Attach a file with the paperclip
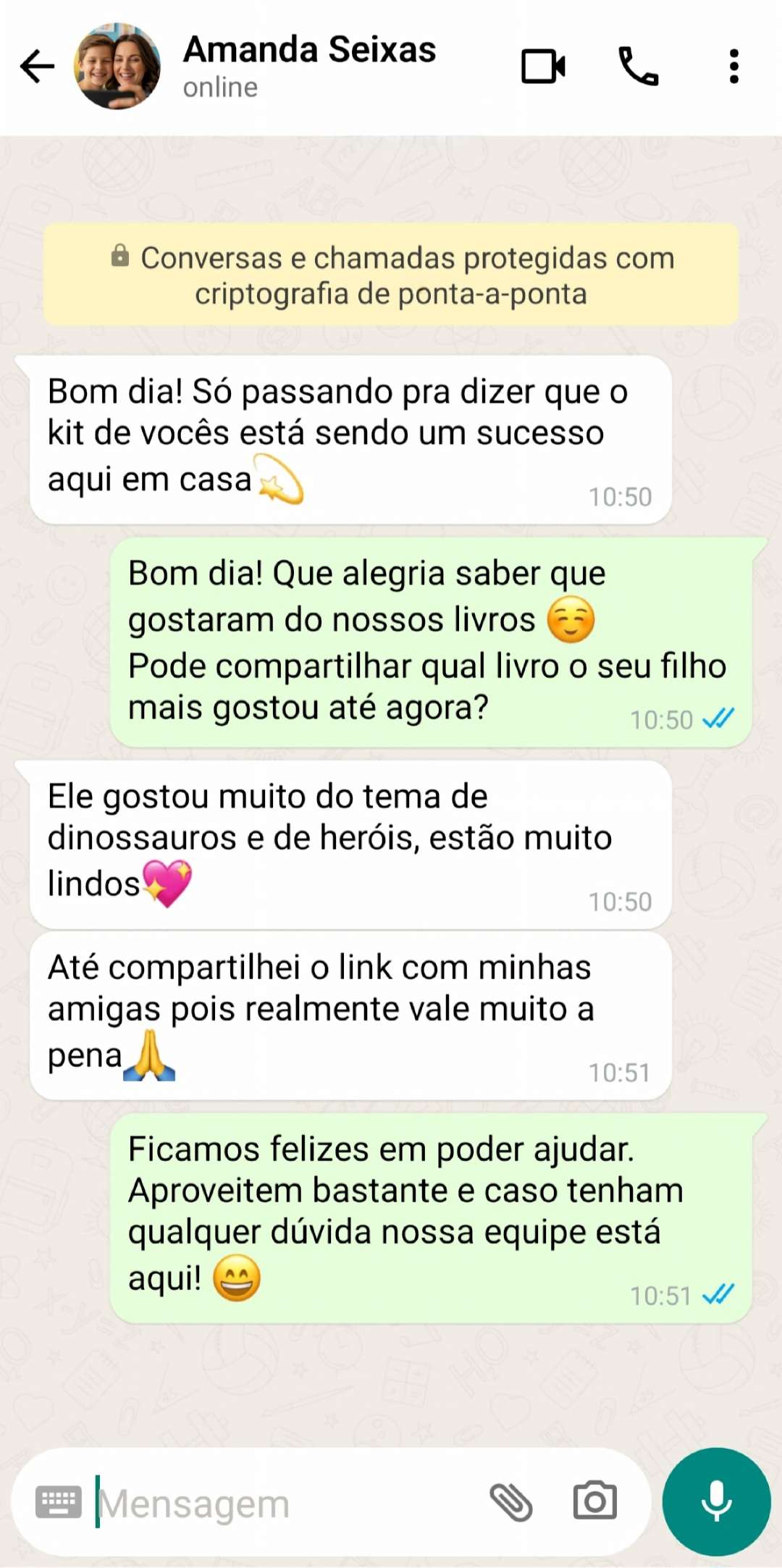 coord(511,1502)
